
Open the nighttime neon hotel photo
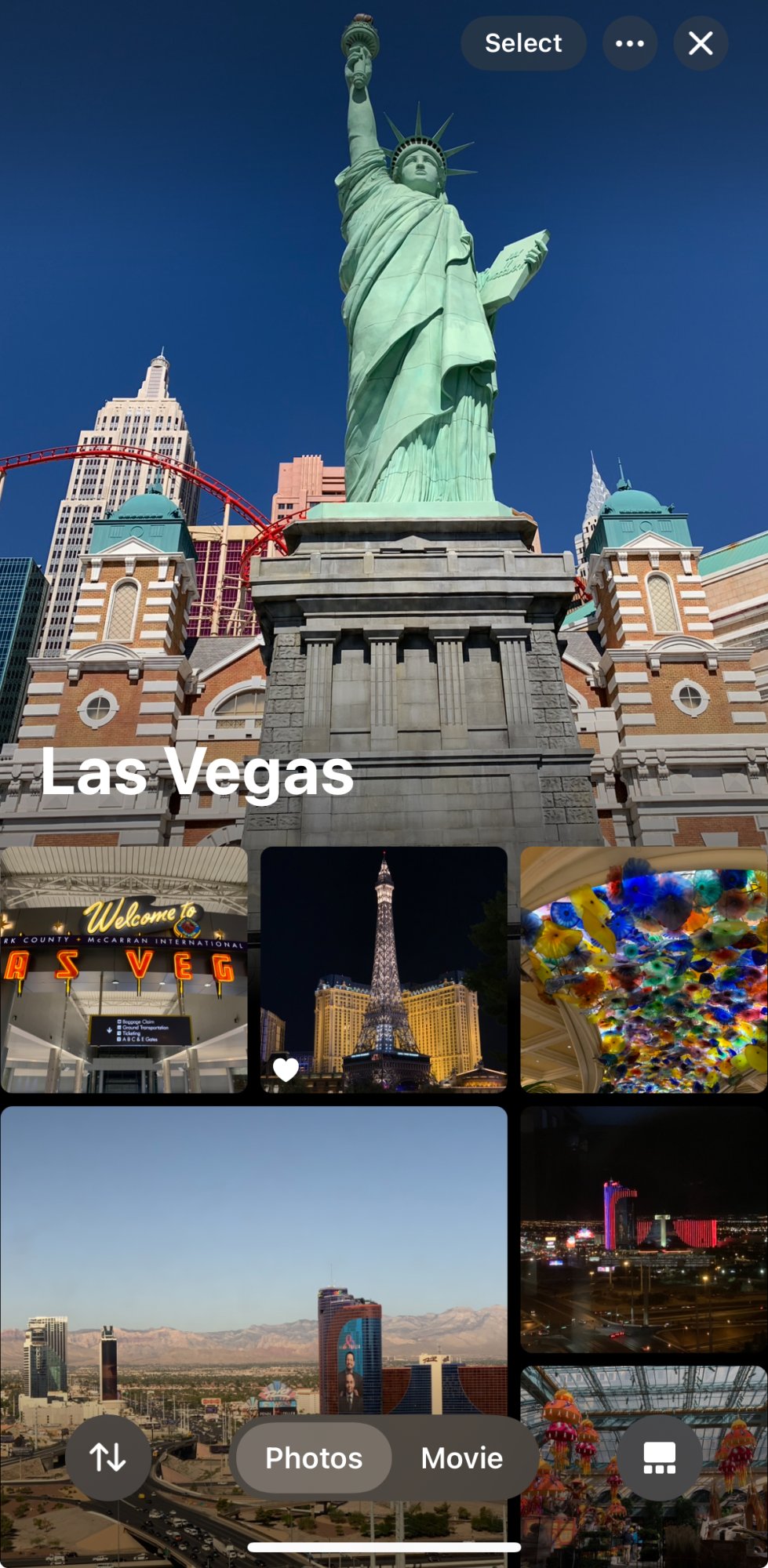tap(643, 1229)
